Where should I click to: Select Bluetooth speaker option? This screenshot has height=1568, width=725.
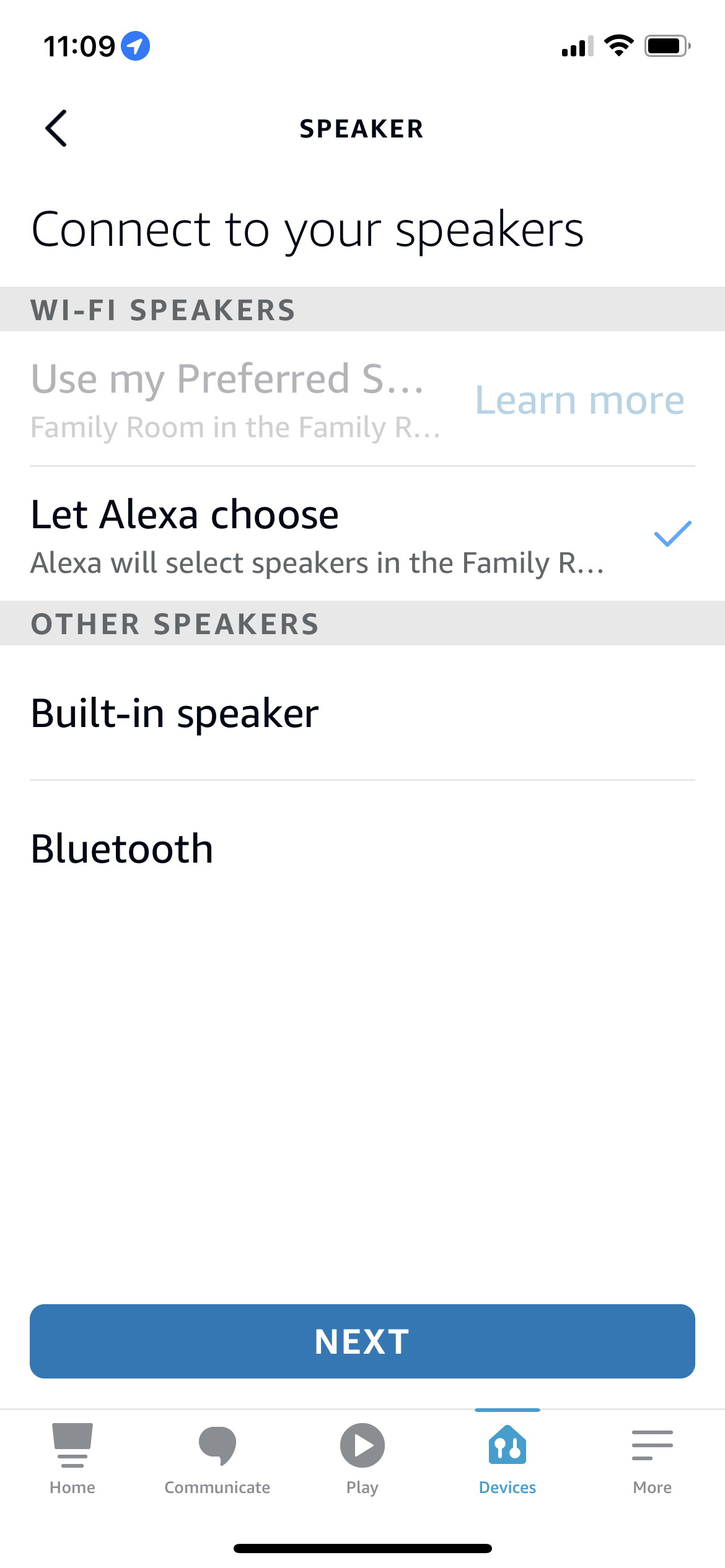point(362,848)
